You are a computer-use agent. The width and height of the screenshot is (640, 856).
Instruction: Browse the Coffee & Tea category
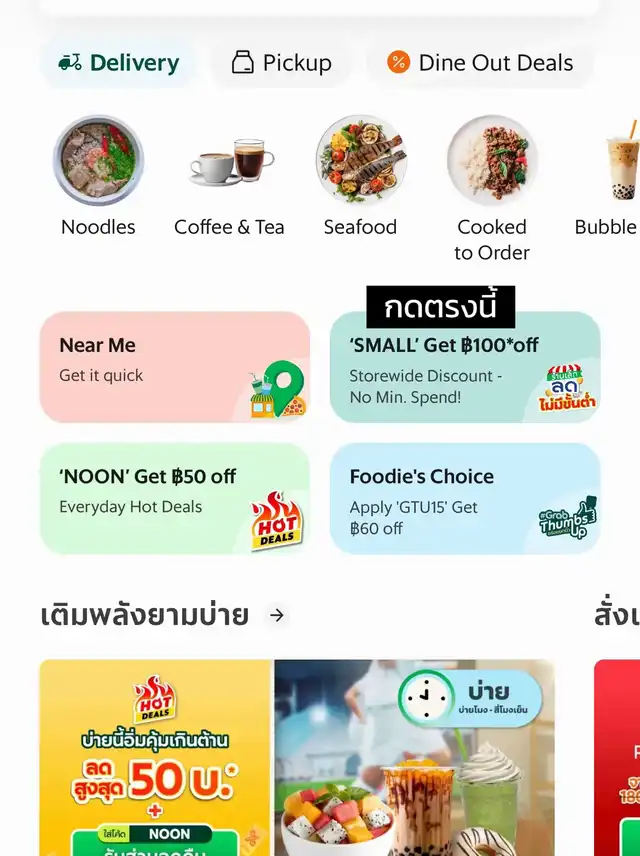tap(229, 175)
